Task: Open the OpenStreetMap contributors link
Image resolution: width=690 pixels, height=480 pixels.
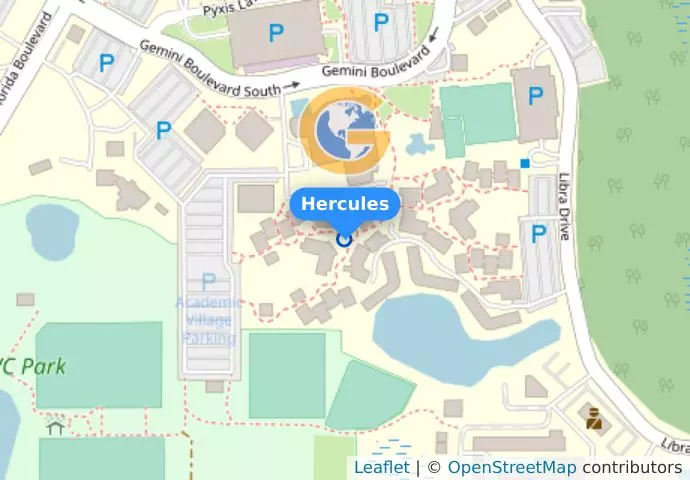Action: pyautogui.click(x=511, y=467)
